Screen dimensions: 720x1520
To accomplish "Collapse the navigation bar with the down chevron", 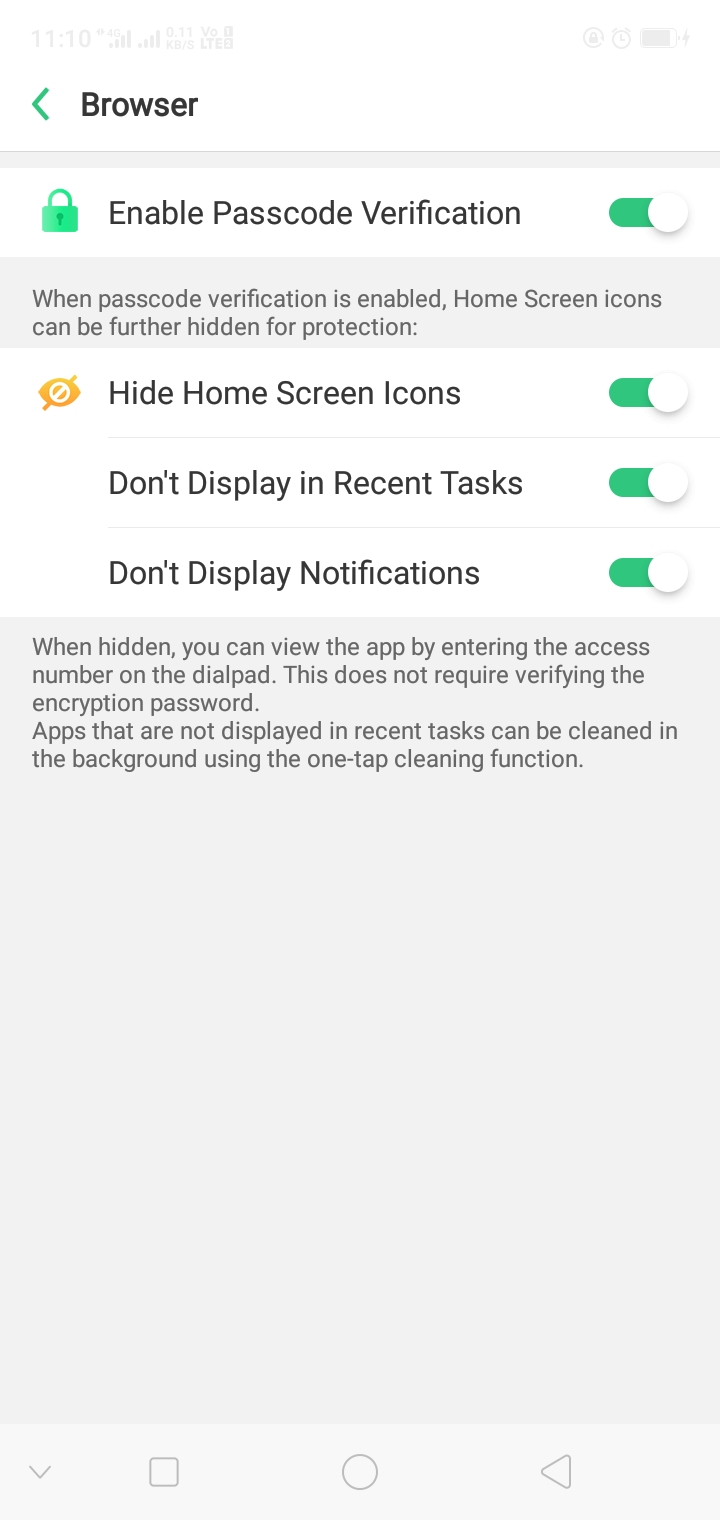I will click(x=39, y=1471).
